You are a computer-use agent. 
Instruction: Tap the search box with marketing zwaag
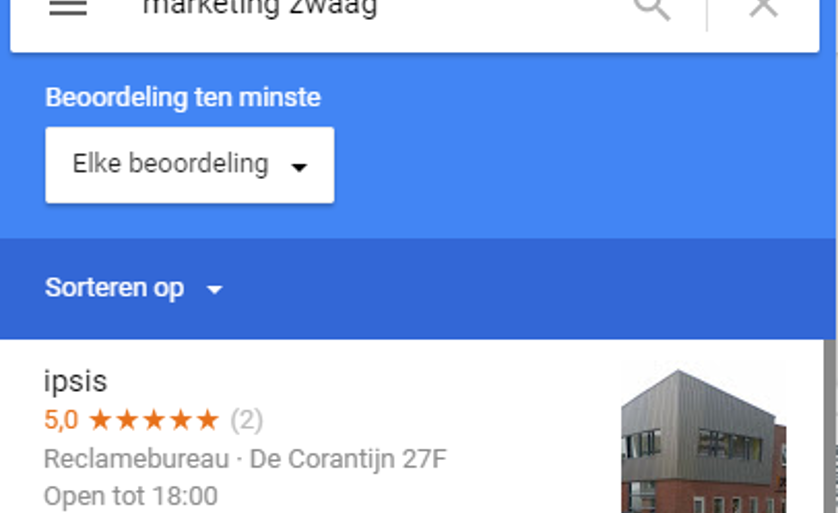(360, 10)
